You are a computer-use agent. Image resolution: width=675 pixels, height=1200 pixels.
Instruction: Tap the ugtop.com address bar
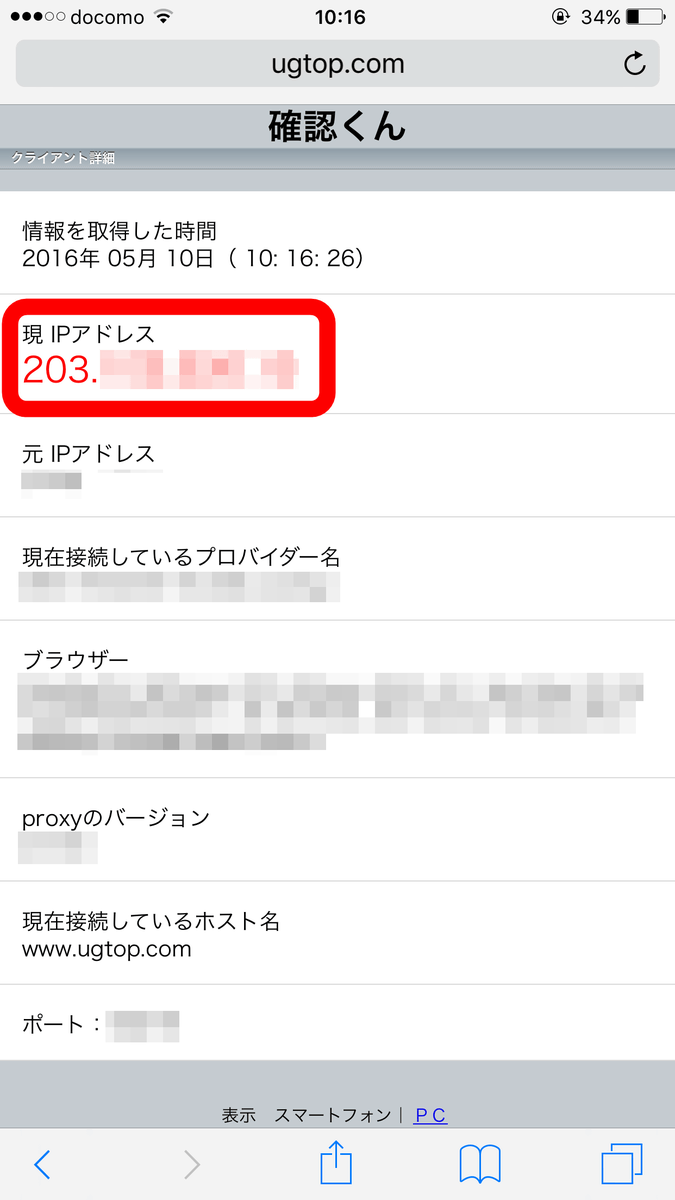tap(337, 64)
